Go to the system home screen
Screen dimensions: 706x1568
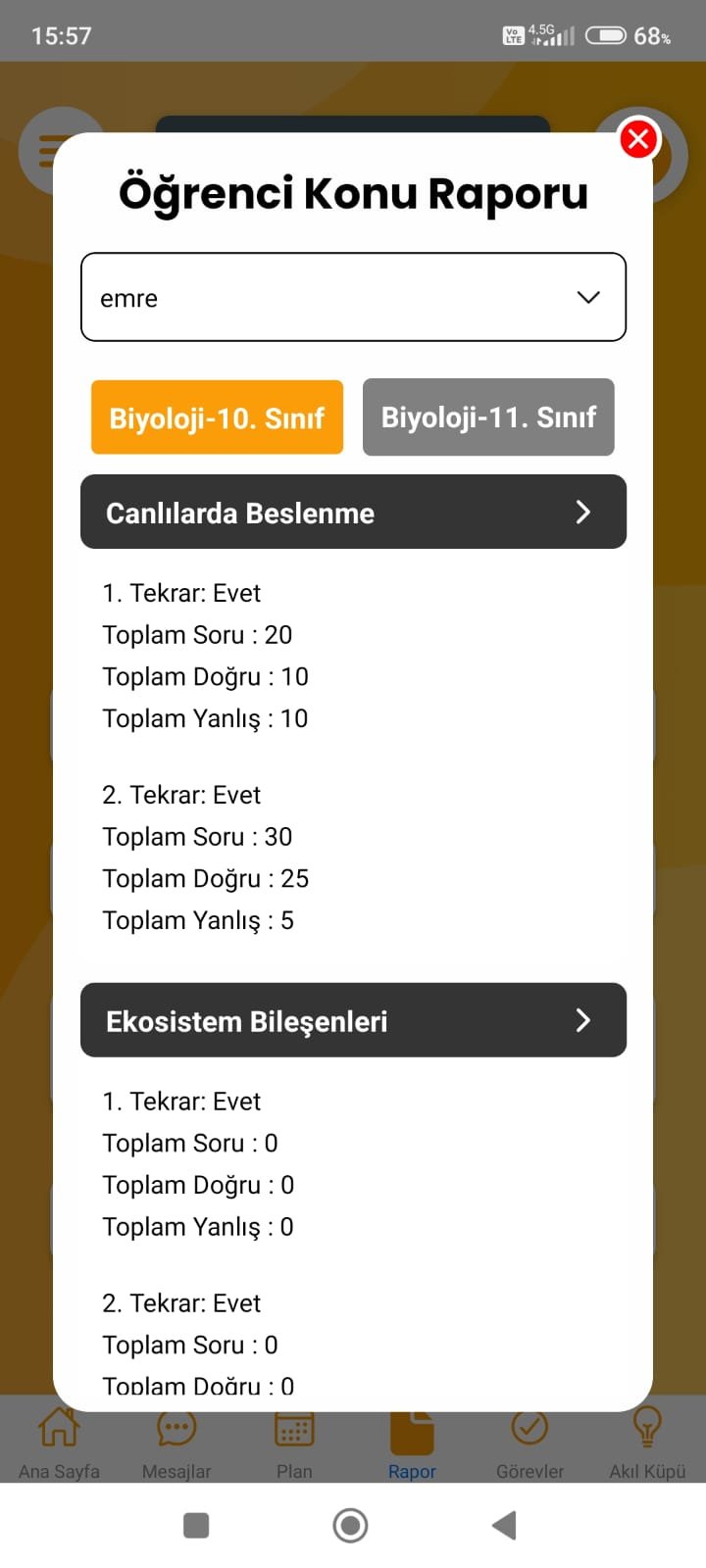[x=350, y=1525]
